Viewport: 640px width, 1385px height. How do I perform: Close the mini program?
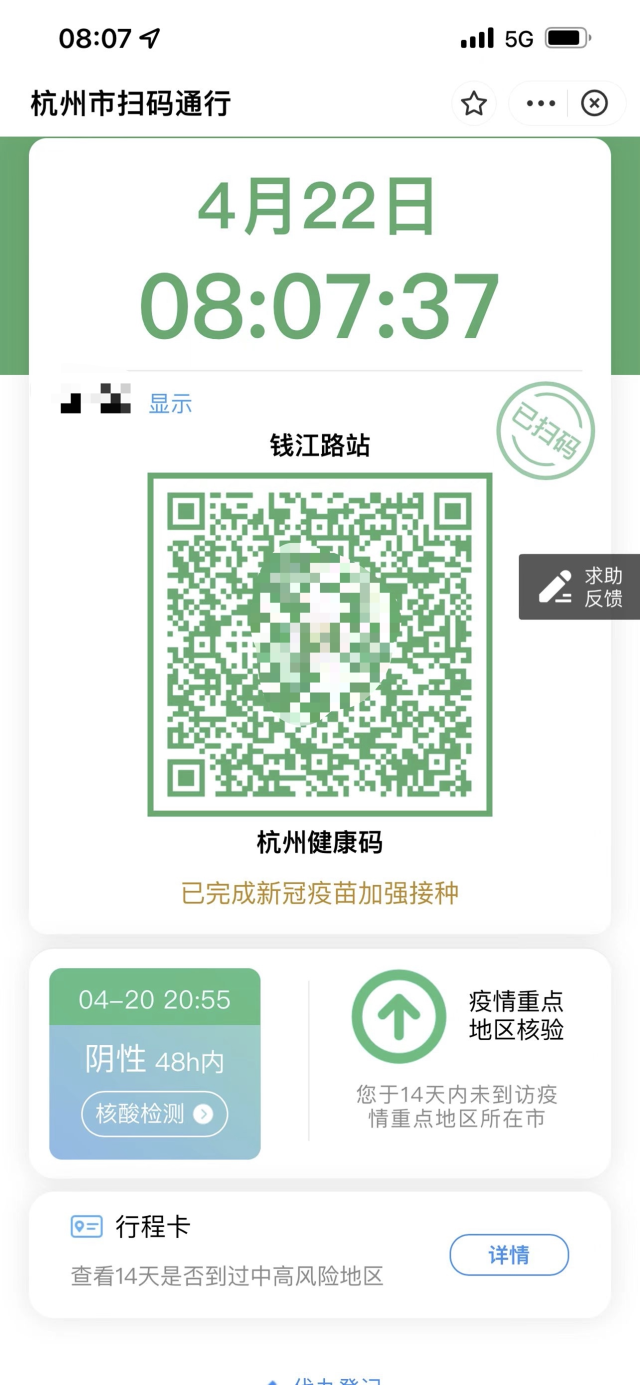click(x=595, y=103)
